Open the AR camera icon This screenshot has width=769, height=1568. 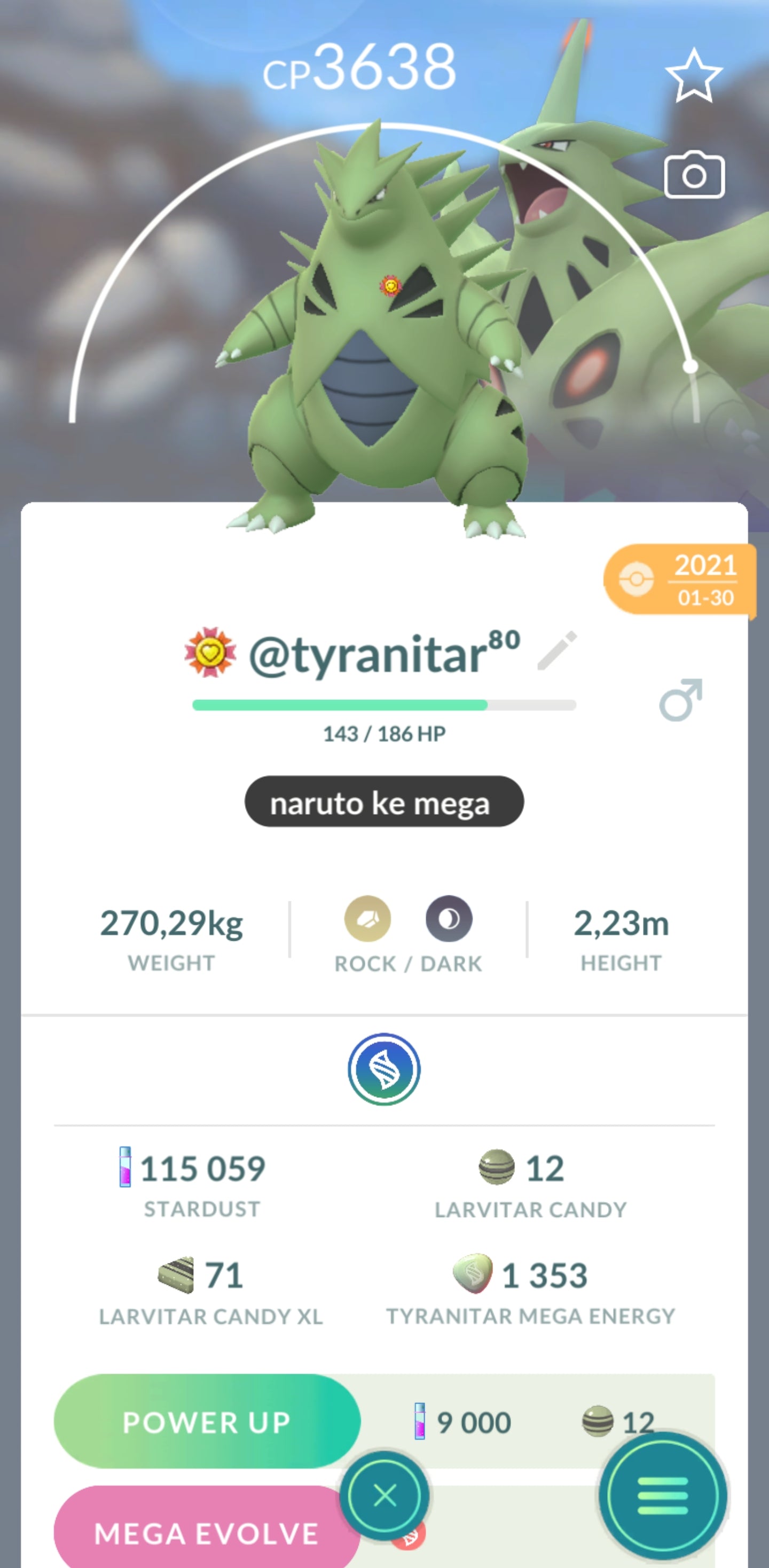(694, 175)
